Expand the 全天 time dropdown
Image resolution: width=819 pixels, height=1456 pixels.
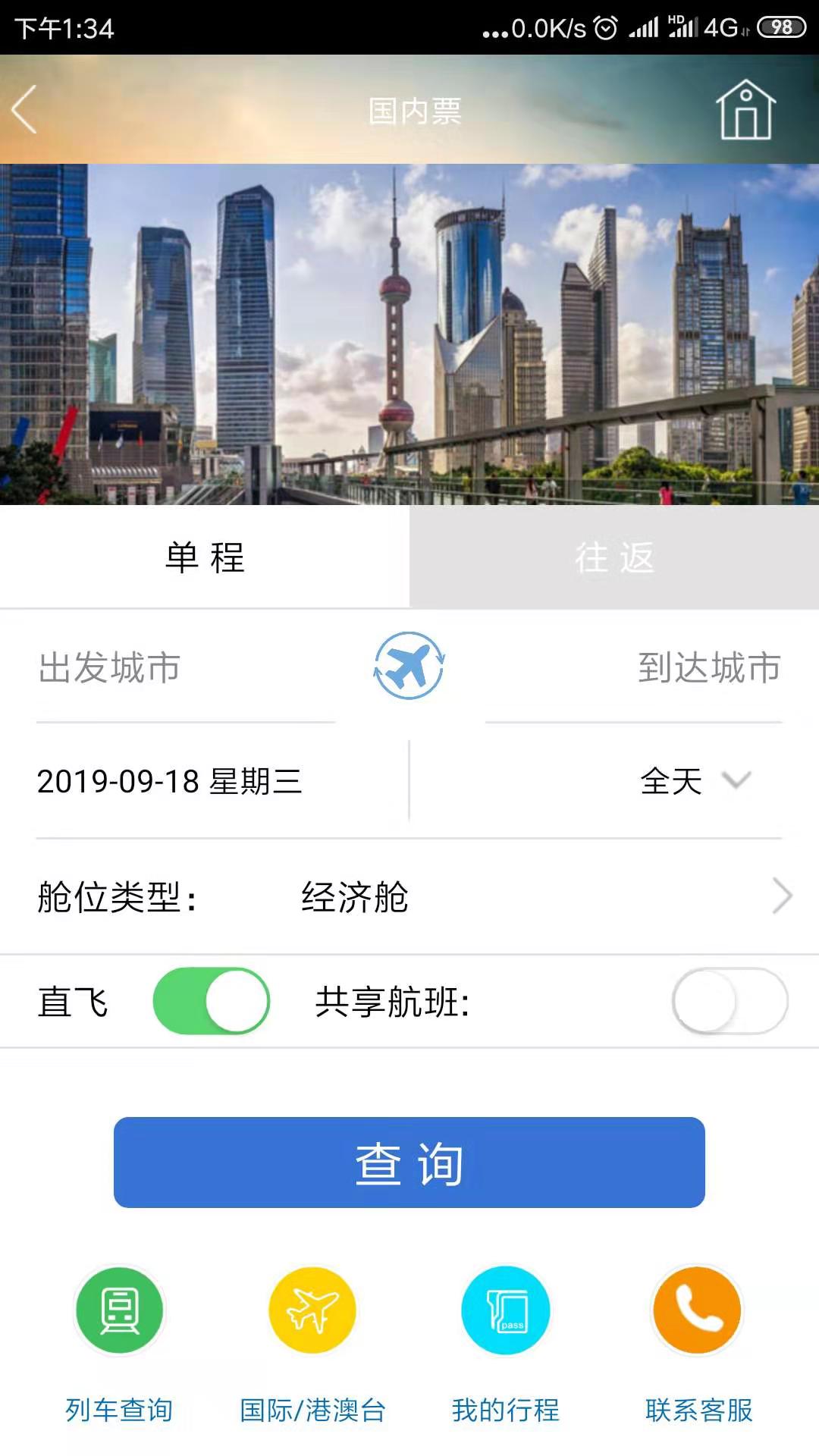[x=695, y=781]
